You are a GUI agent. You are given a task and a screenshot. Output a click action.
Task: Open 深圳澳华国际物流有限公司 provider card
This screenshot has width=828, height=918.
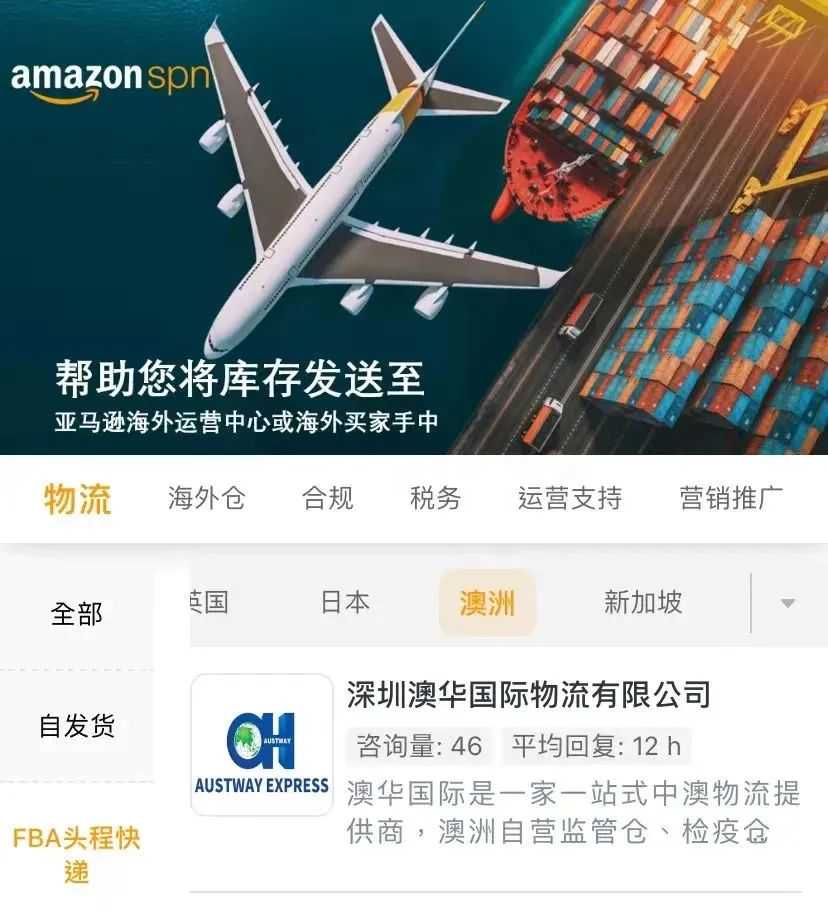click(x=528, y=694)
